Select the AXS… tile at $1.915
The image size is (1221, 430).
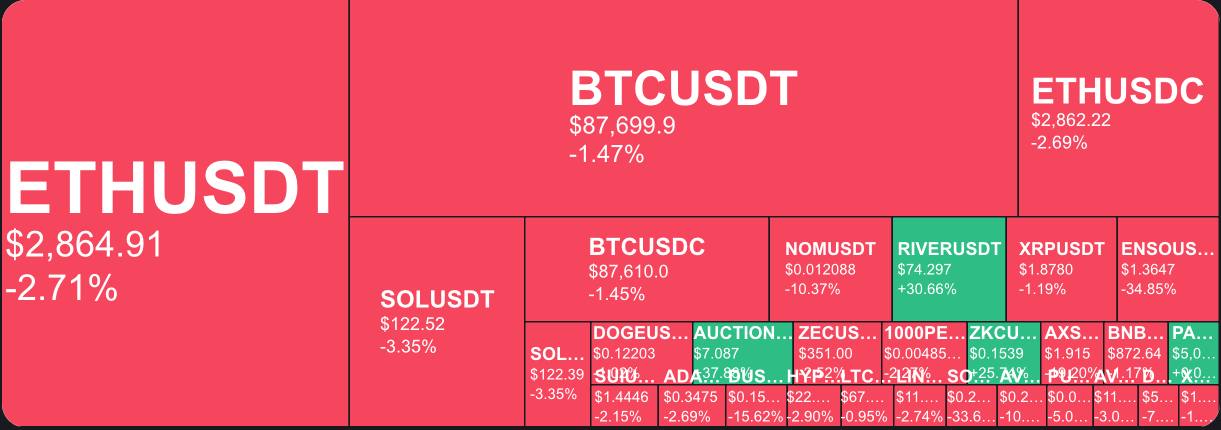1071,343
